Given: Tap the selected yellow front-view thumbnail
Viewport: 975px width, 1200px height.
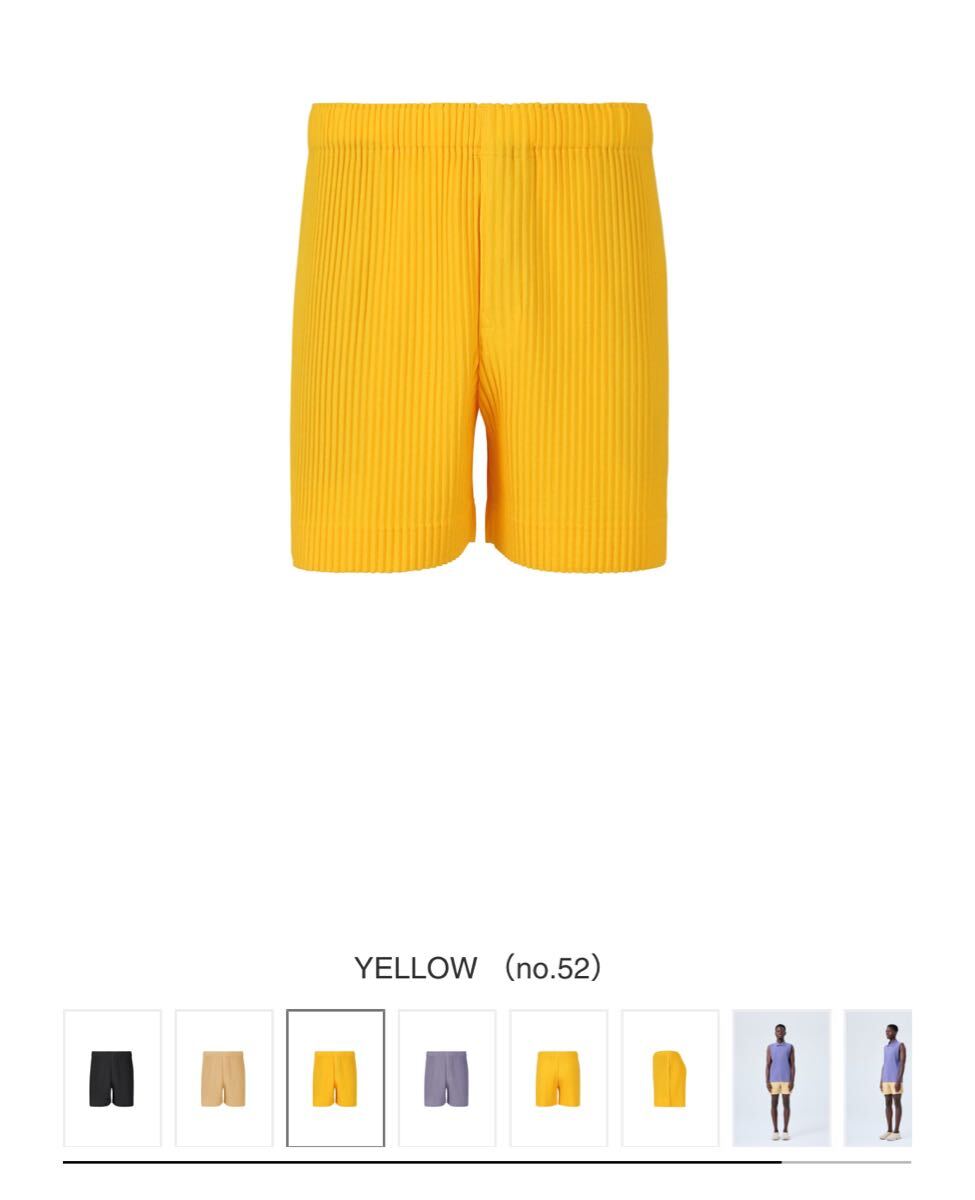Looking at the screenshot, I should [335, 1078].
